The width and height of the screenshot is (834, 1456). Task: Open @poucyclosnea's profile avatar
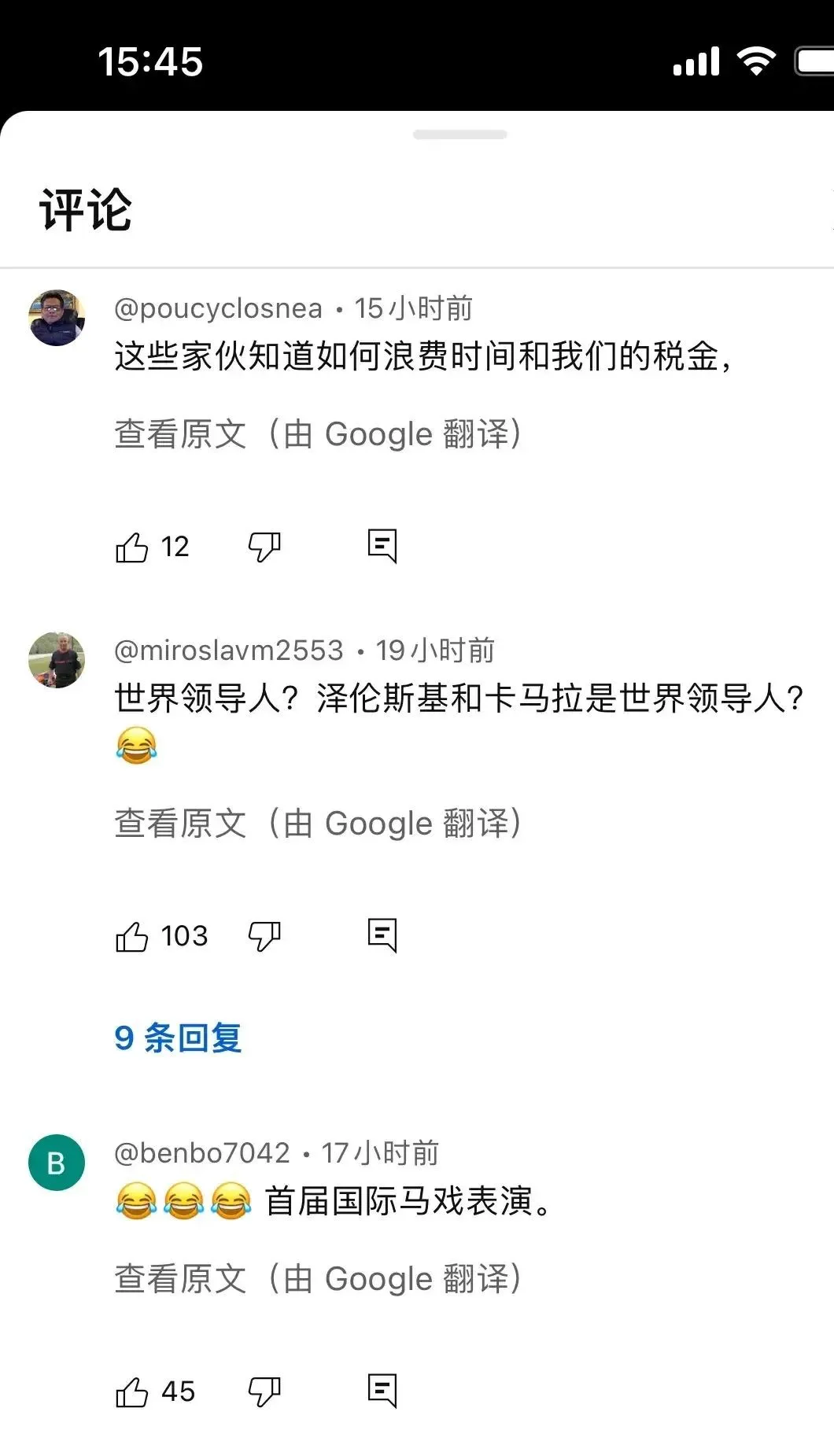pyautogui.click(x=57, y=318)
